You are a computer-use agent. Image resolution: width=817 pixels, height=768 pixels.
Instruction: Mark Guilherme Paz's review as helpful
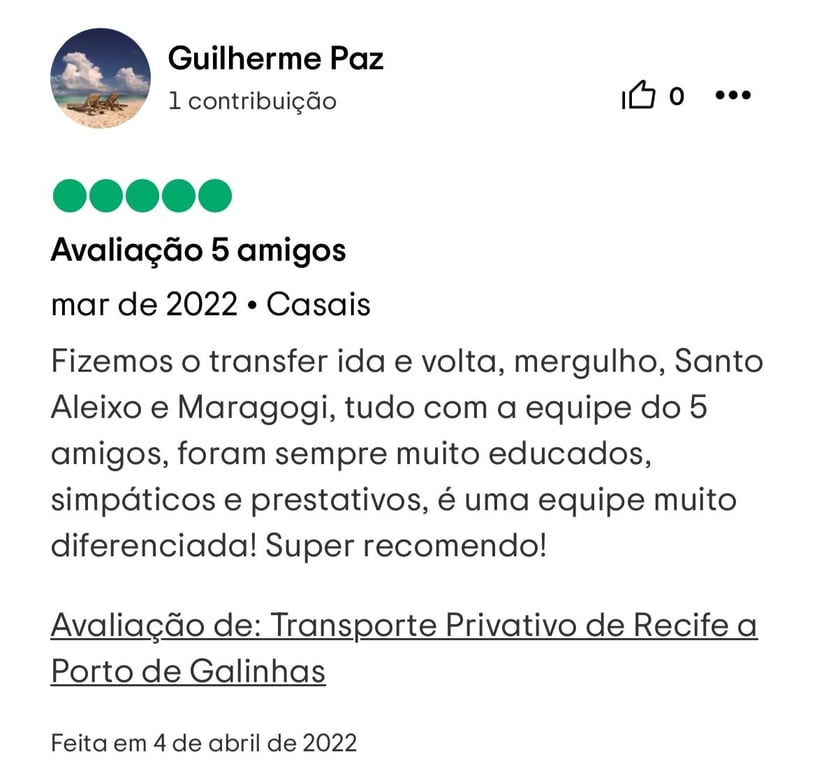click(640, 96)
